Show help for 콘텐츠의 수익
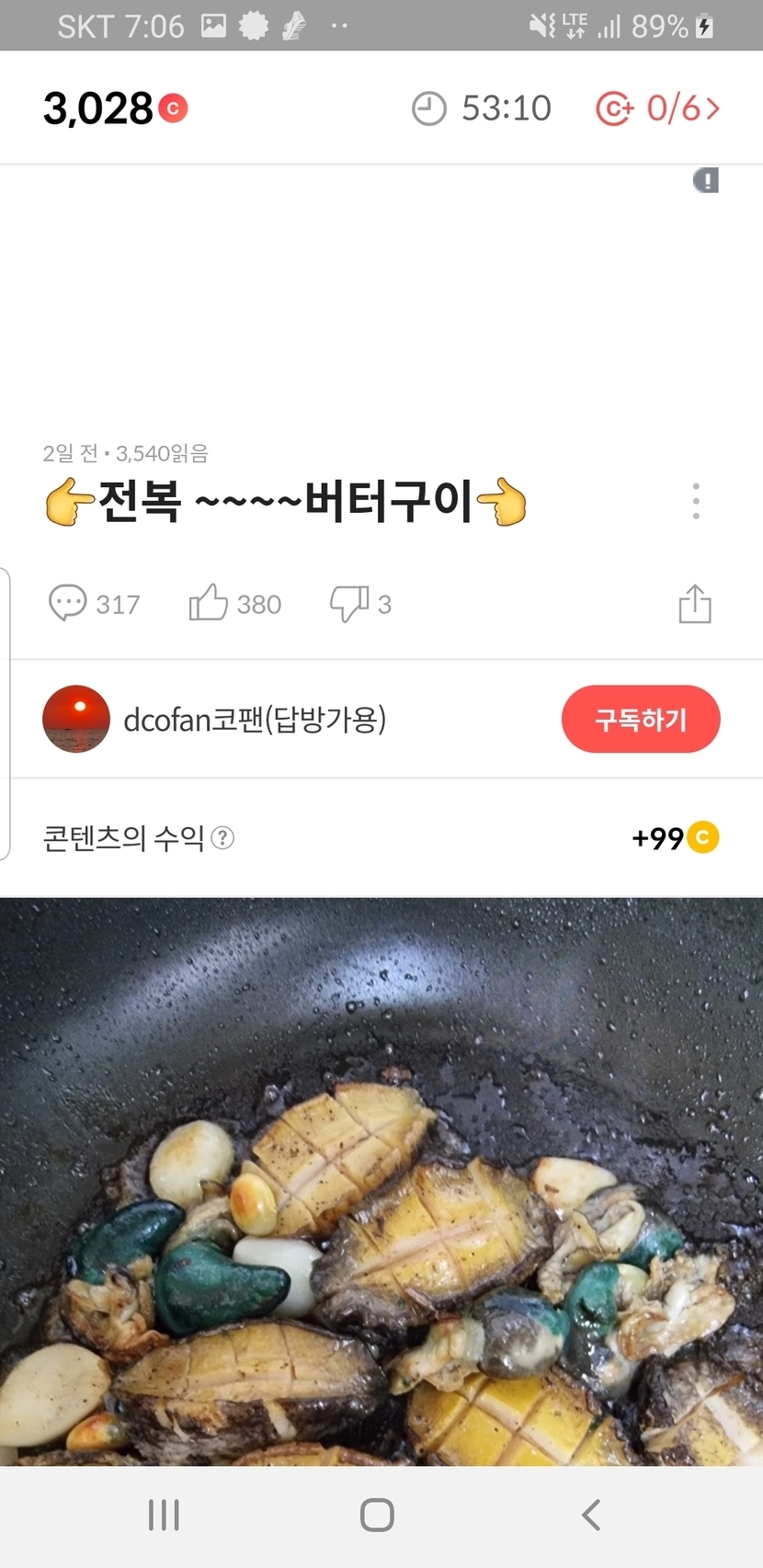The image size is (763, 1568). (x=223, y=837)
